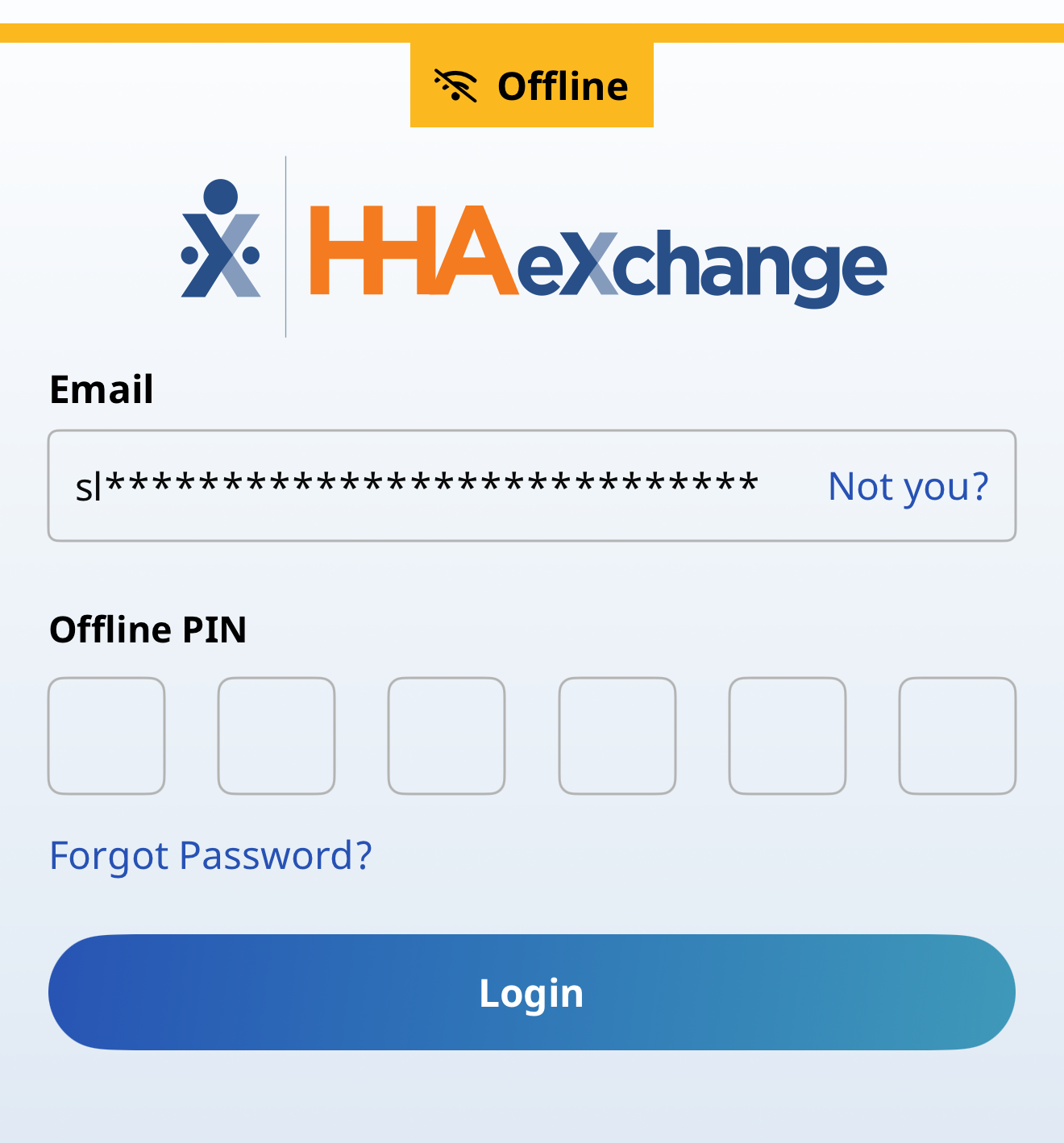1064x1143 pixels.
Task: Select the second Offline PIN box
Action: coord(276,736)
